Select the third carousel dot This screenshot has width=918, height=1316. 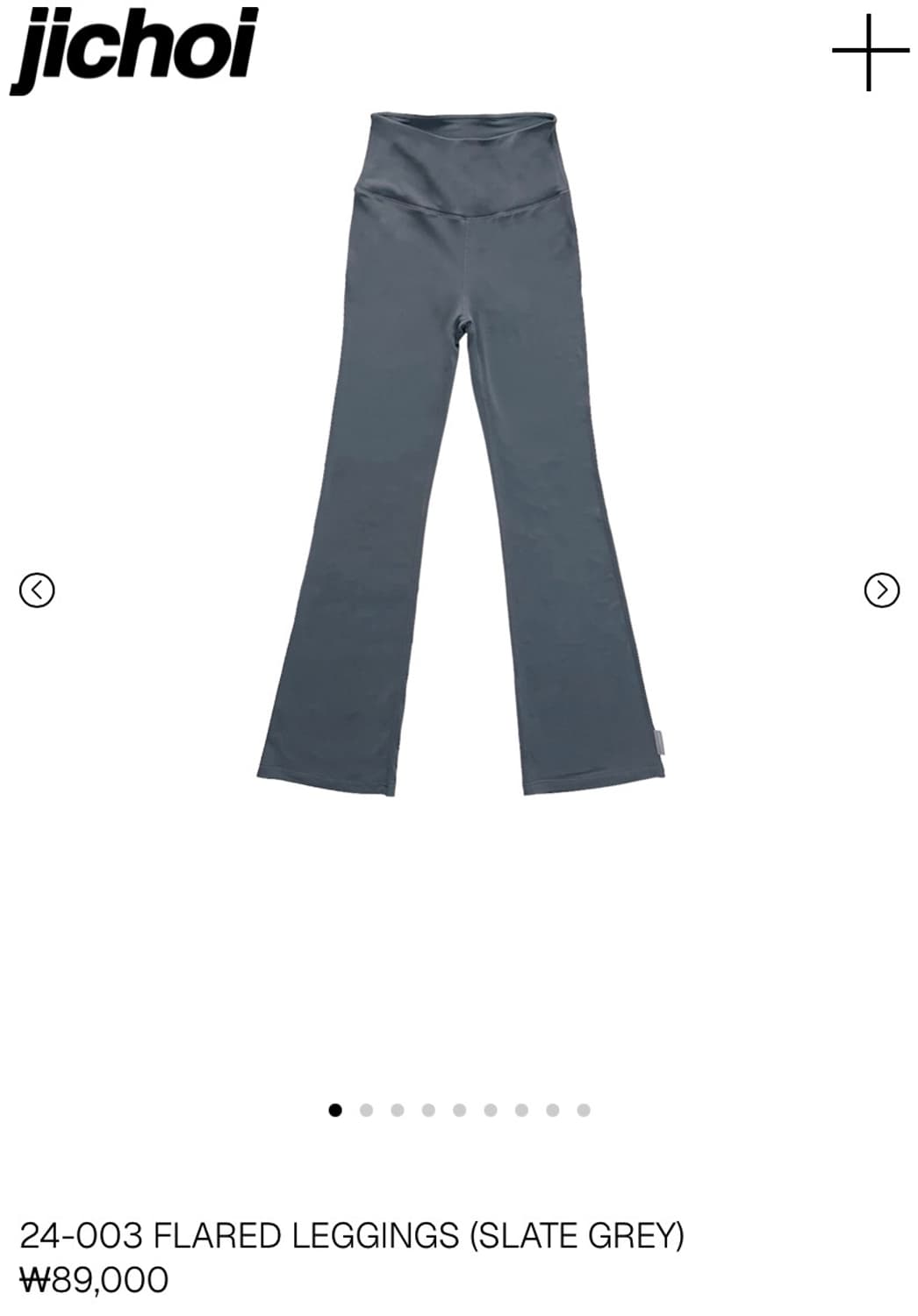tap(398, 1109)
